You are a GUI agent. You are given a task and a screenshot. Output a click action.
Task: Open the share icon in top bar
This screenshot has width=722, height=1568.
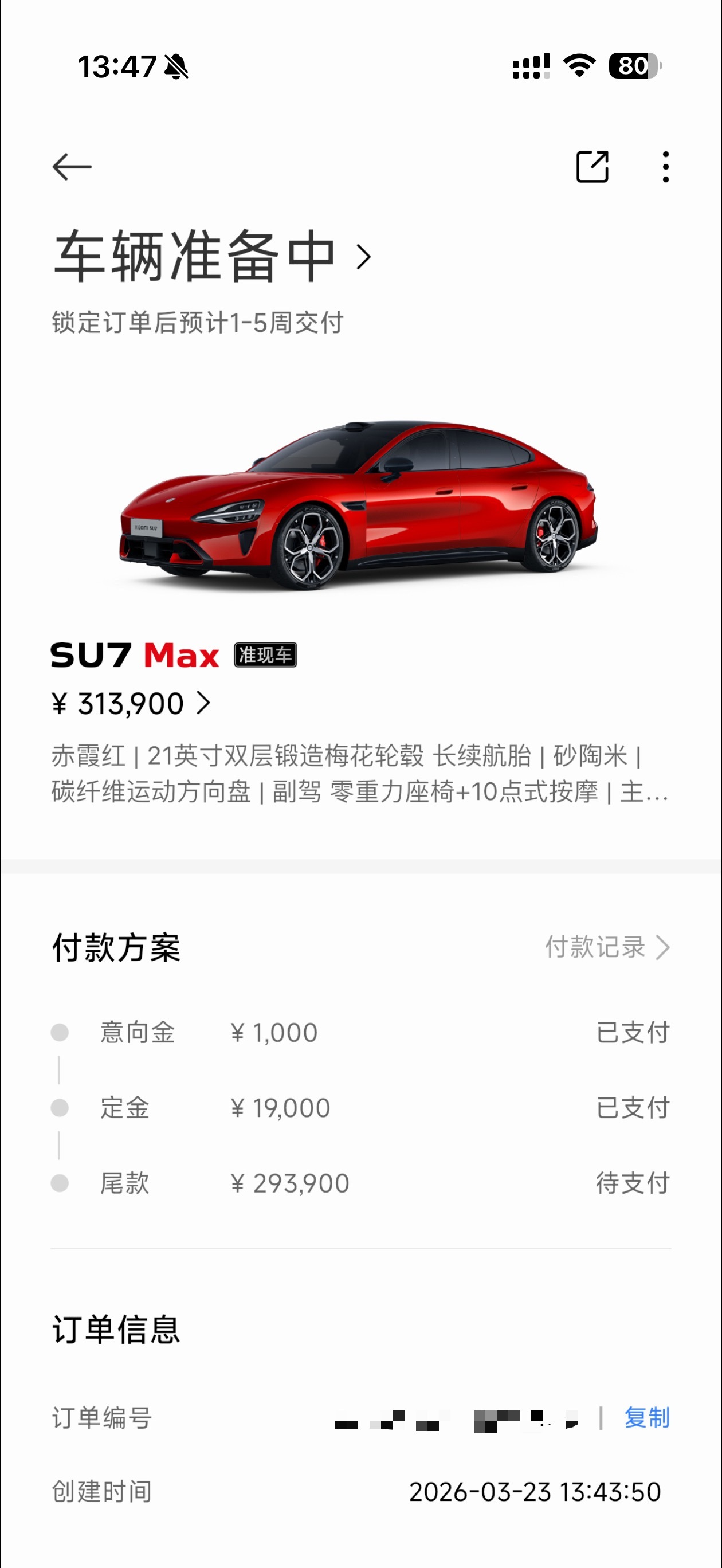(593, 166)
